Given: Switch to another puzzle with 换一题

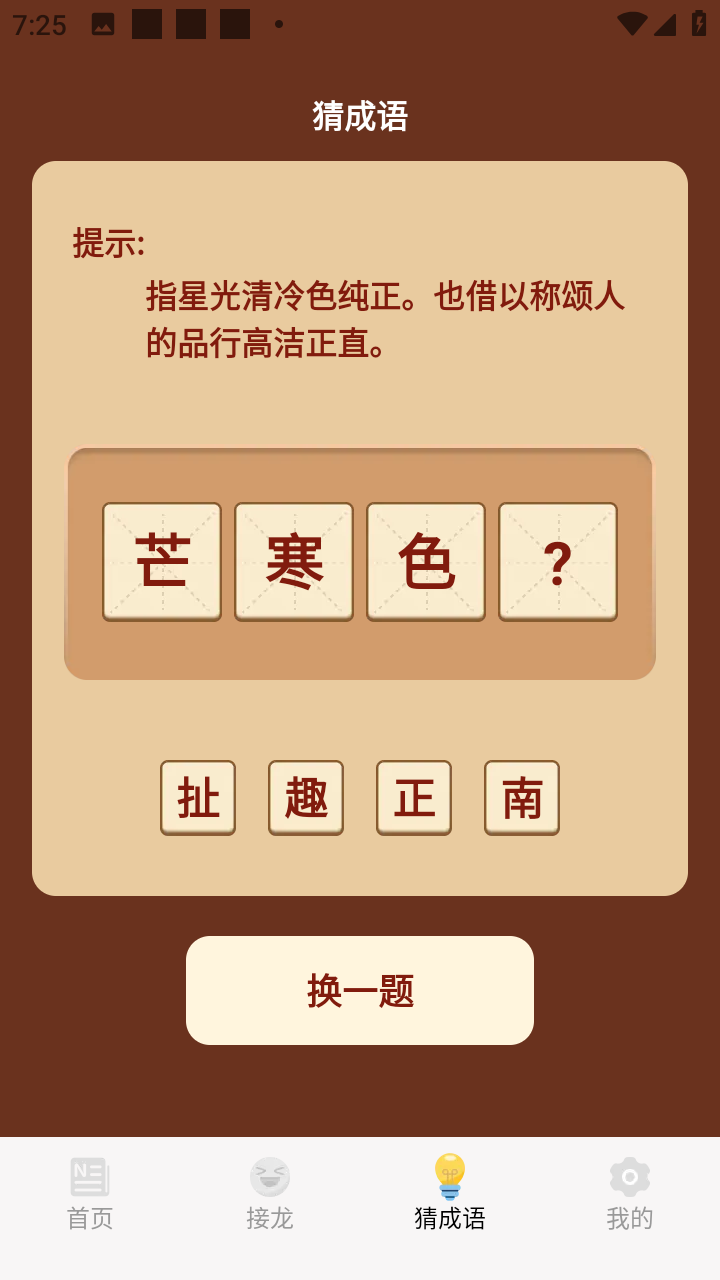Looking at the screenshot, I should point(360,990).
